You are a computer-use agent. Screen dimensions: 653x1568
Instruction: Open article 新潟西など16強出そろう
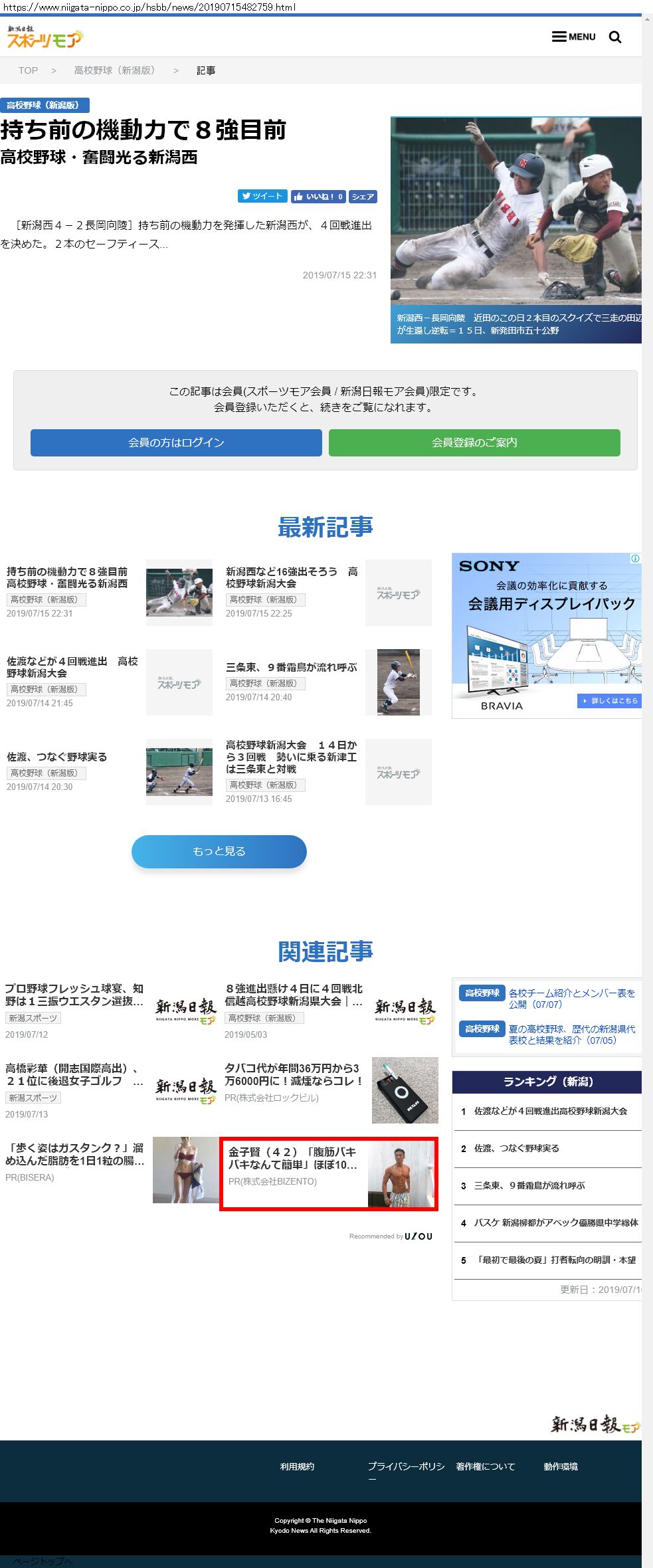pos(291,577)
